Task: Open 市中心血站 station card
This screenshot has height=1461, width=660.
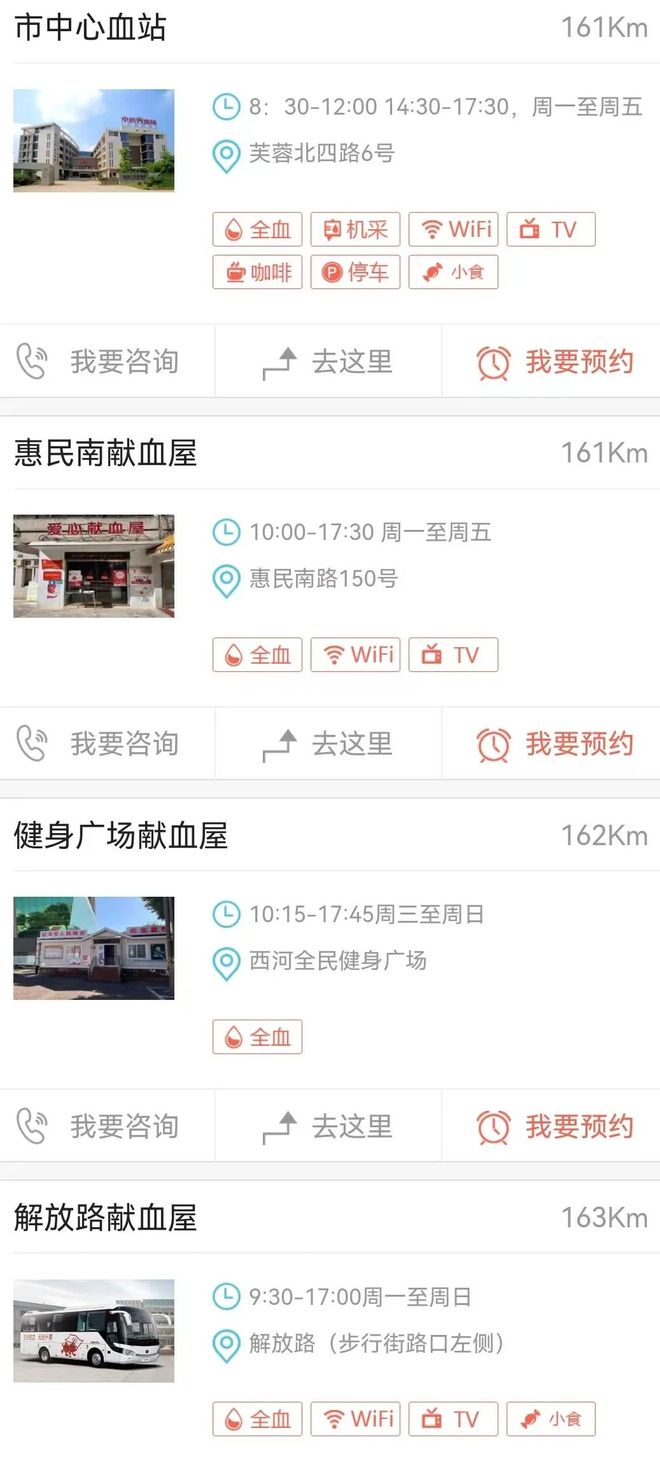Action: (91, 28)
